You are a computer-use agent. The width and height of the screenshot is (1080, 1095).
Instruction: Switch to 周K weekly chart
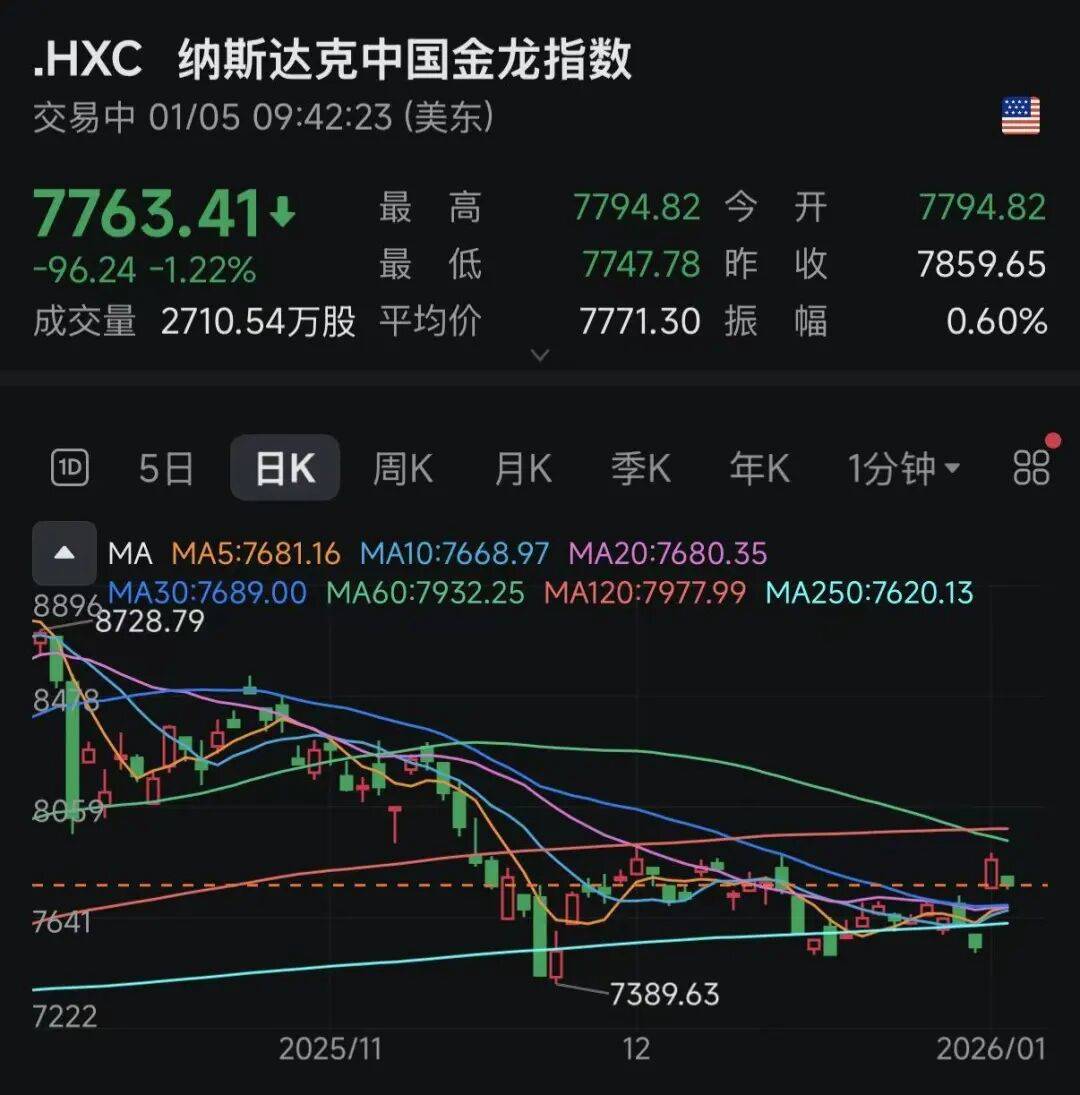click(403, 467)
